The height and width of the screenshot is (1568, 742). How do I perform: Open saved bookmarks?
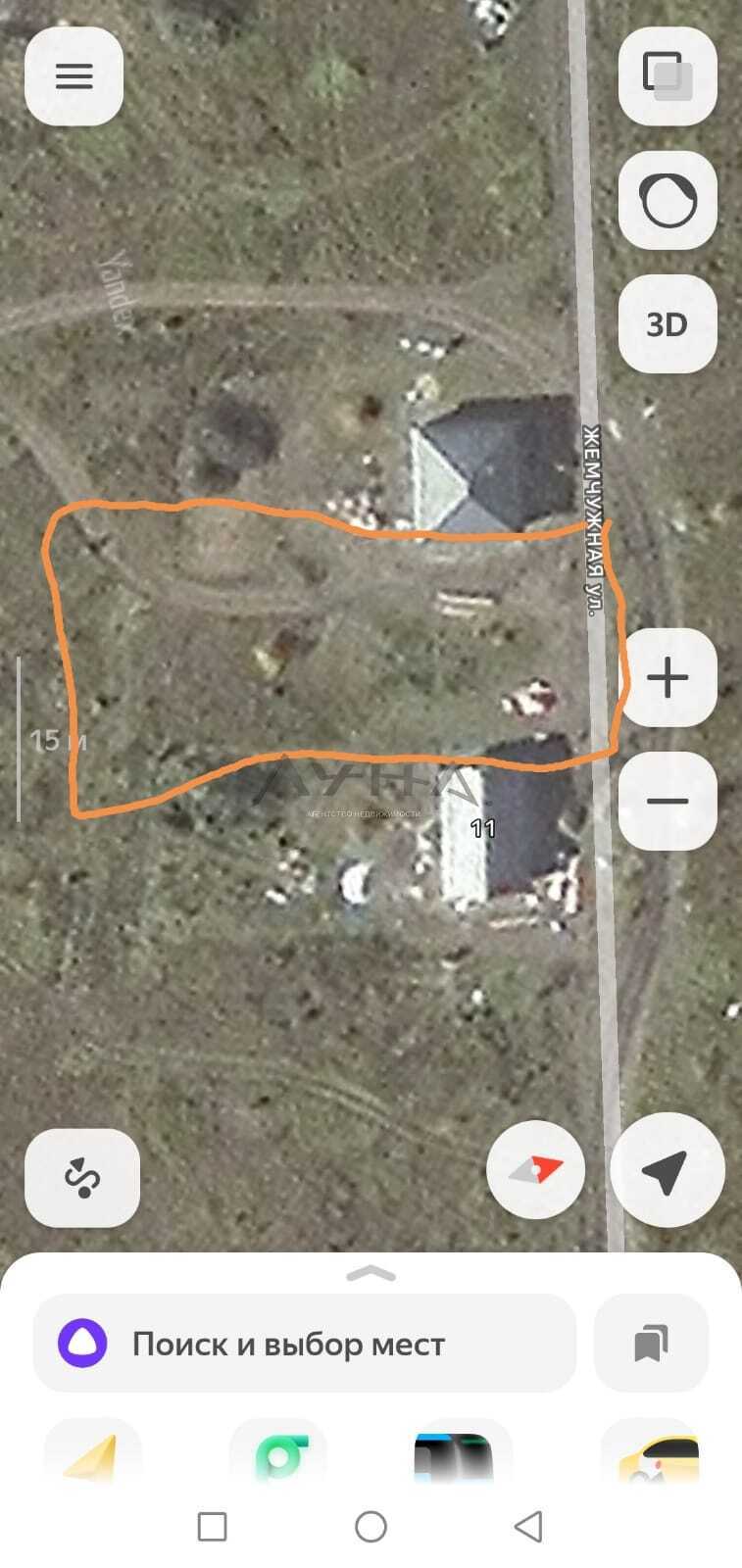[x=651, y=1344]
